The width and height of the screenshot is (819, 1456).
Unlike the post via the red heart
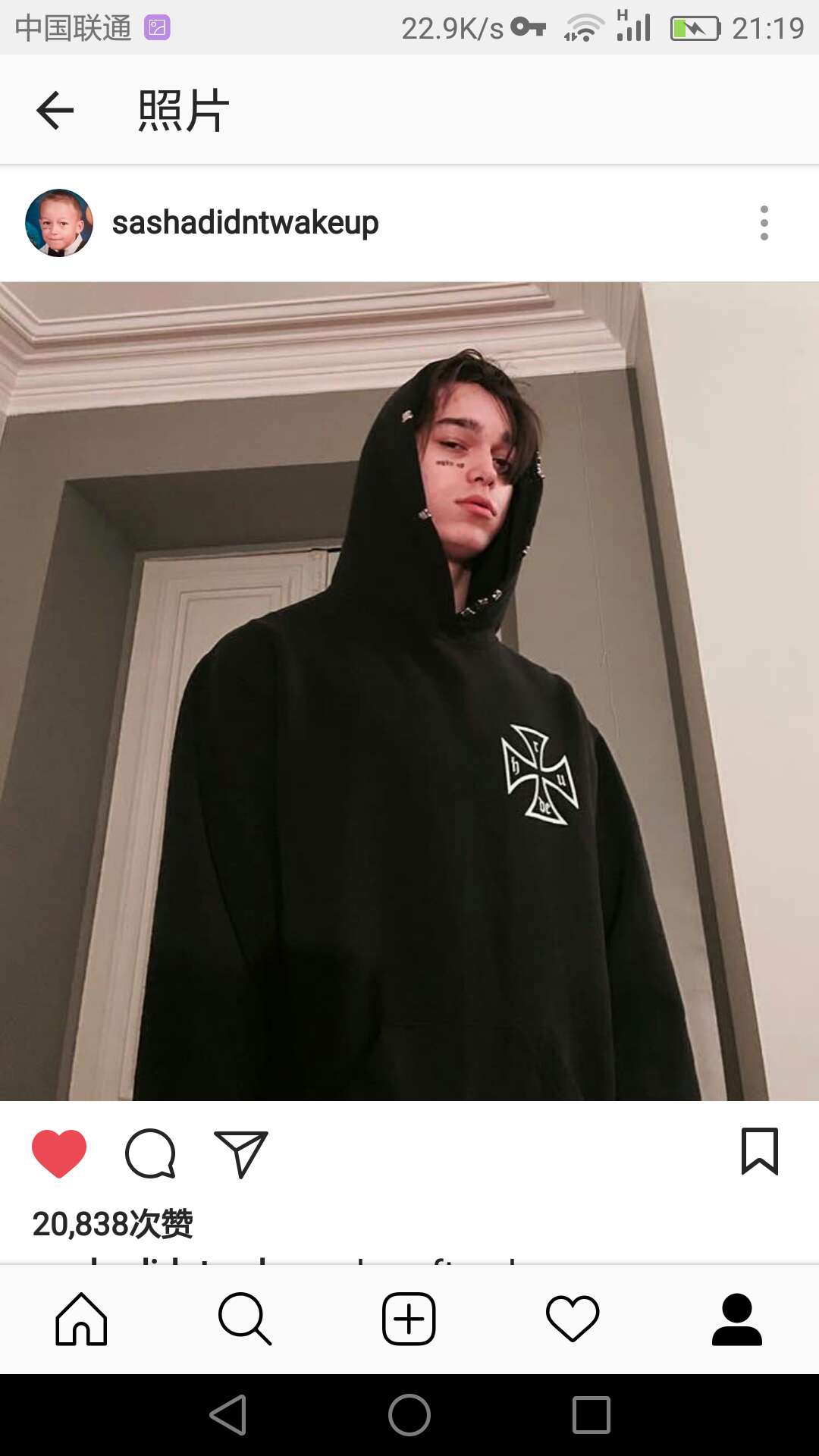tap(59, 1153)
